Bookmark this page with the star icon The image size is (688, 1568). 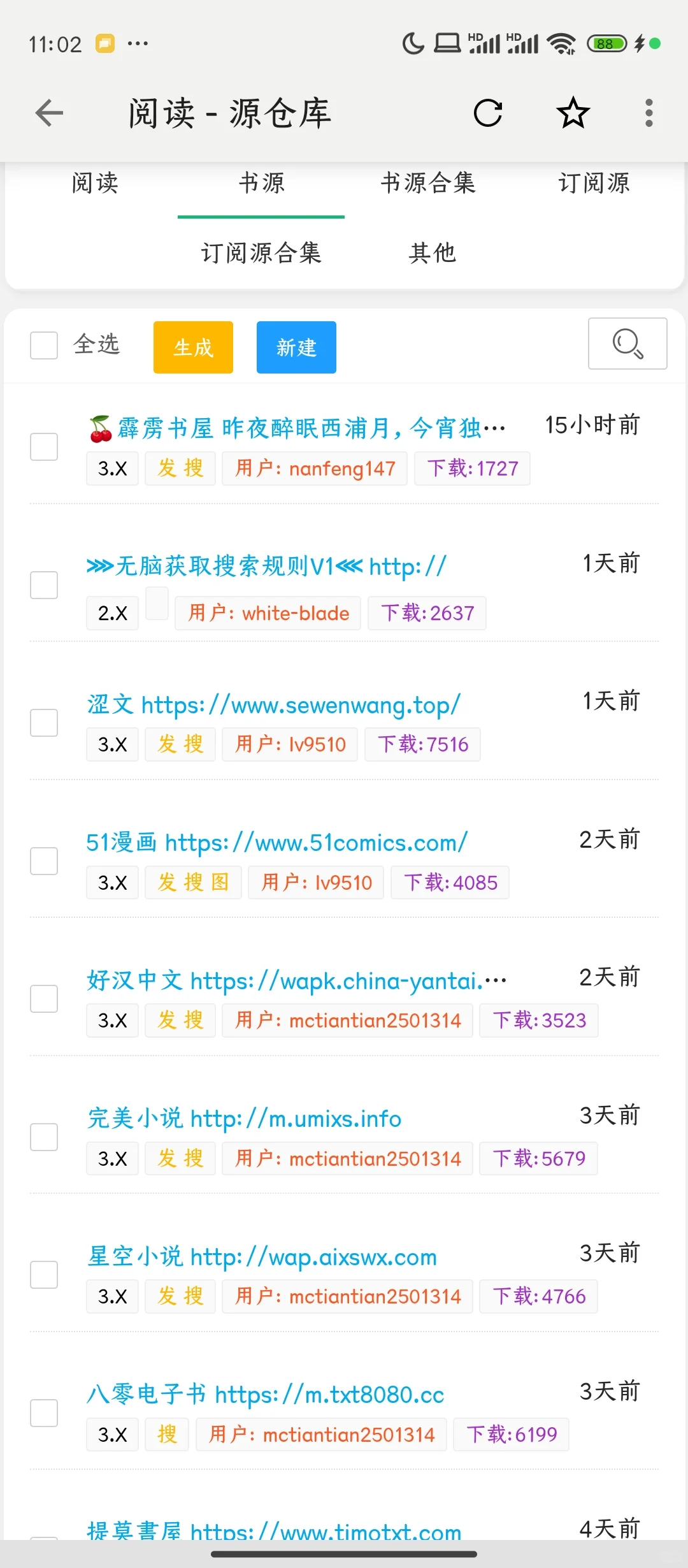(x=573, y=113)
